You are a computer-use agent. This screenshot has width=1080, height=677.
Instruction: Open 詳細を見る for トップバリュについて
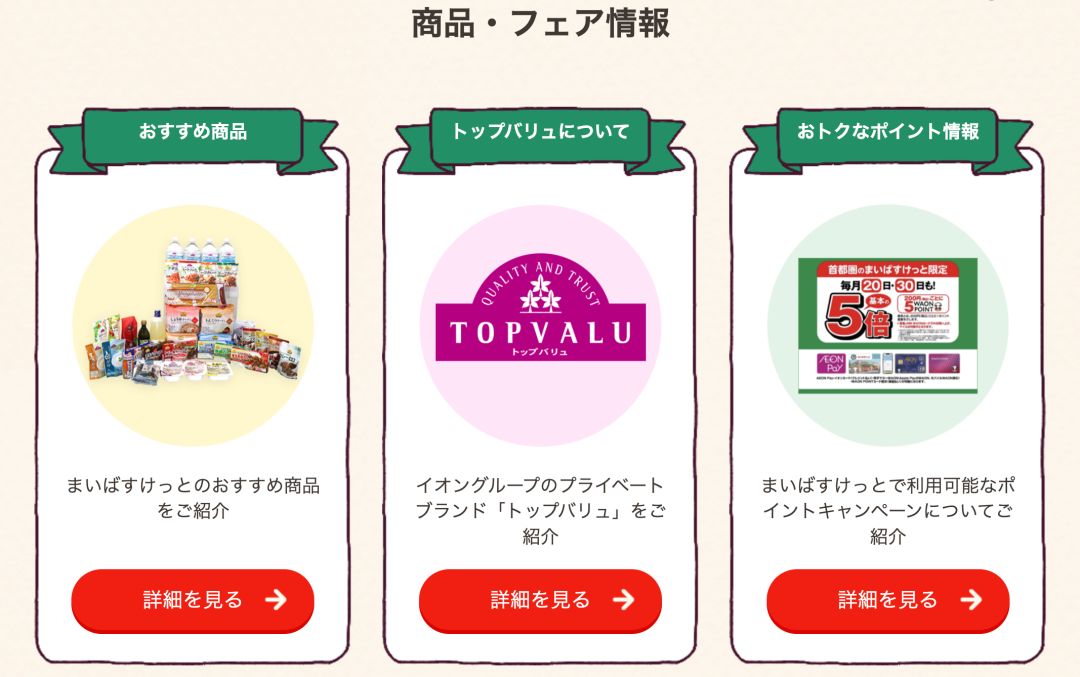click(x=540, y=600)
